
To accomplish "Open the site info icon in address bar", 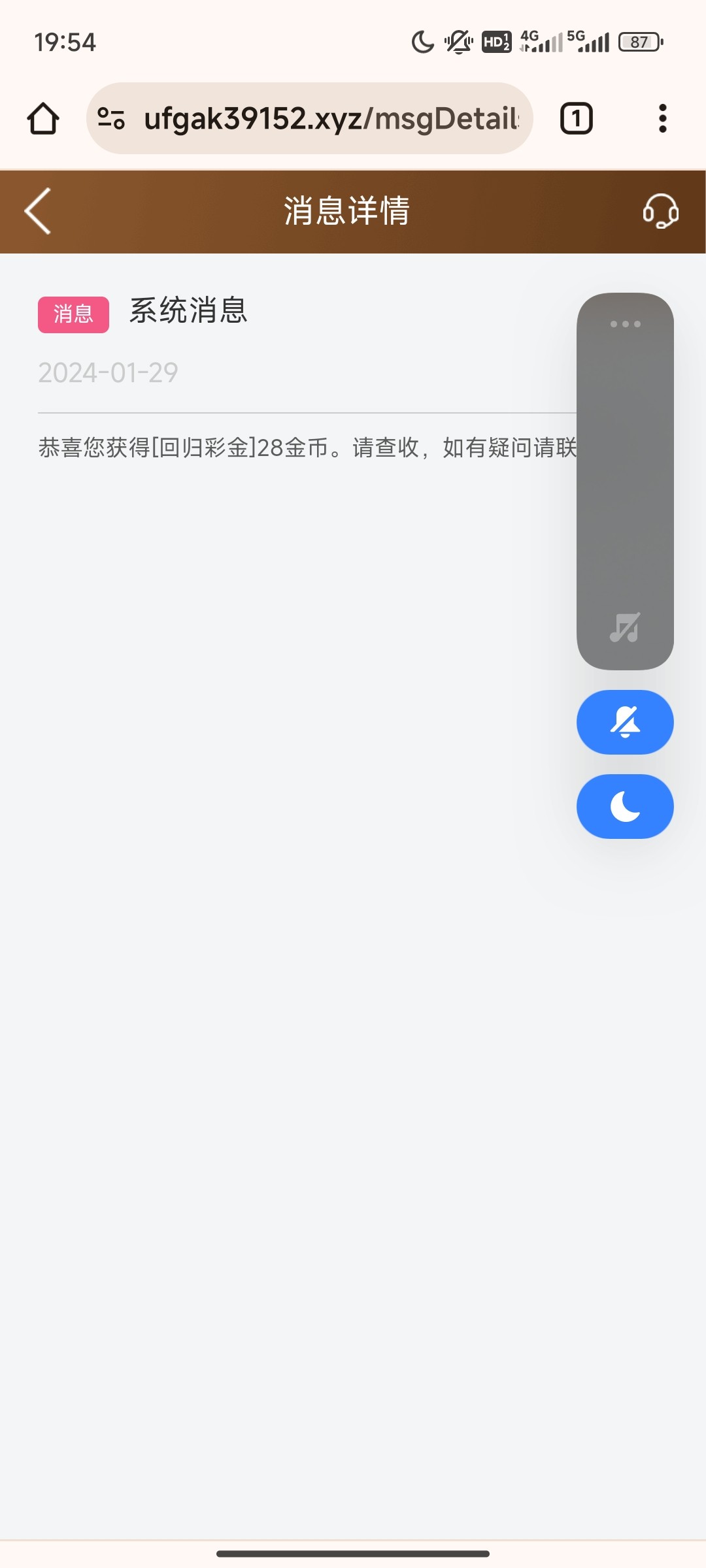I will pyautogui.click(x=111, y=118).
